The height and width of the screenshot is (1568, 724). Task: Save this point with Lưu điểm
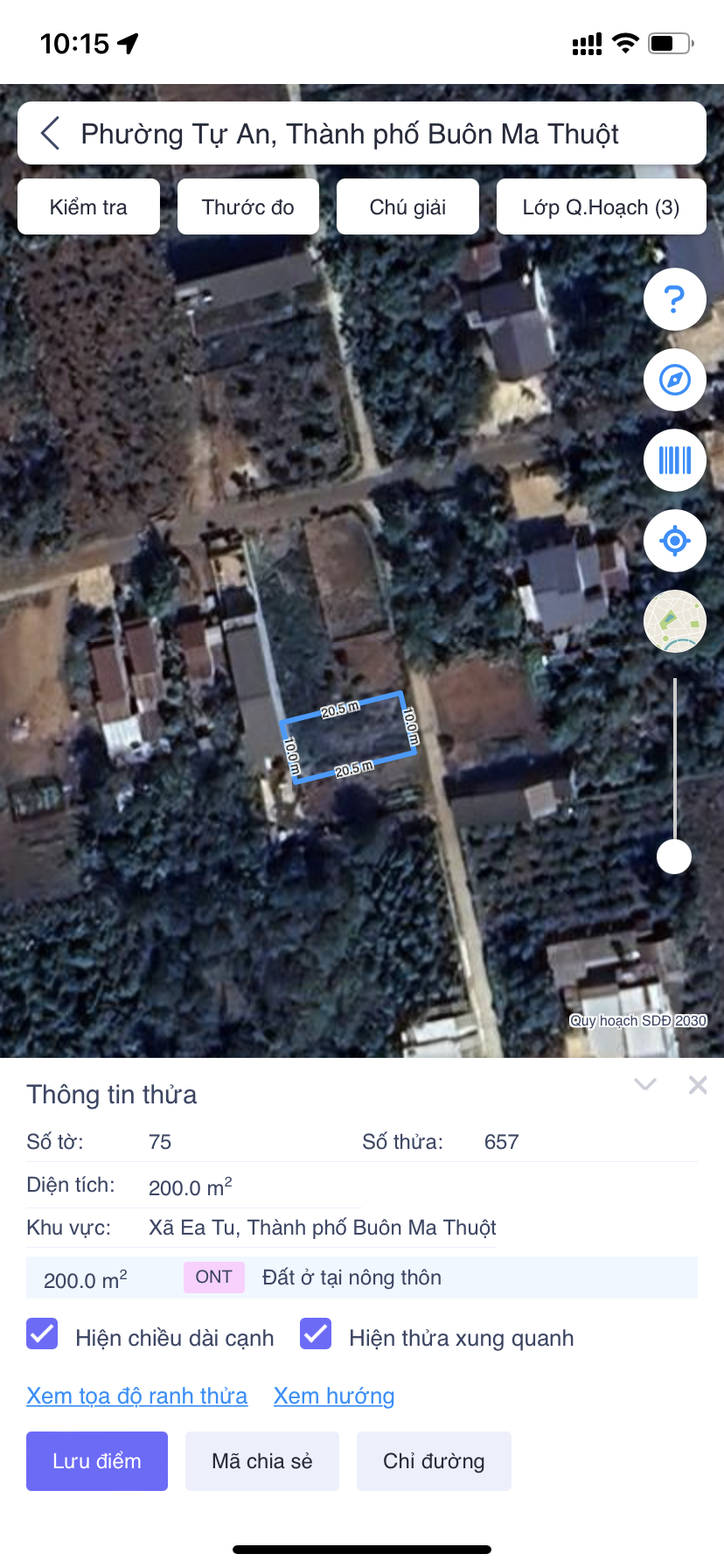[x=97, y=1461]
